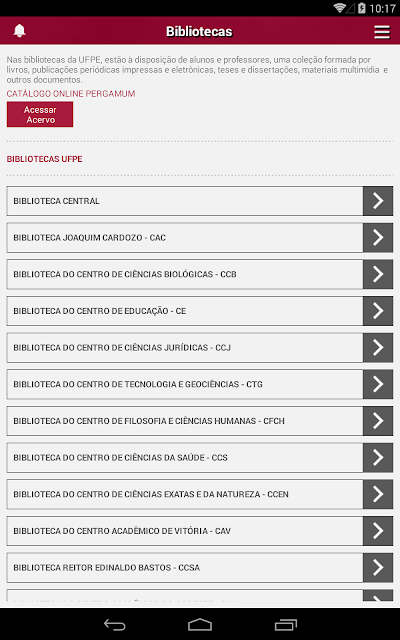
Task: Tap the system home button
Action: pyautogui.click(x=200, y=624)
